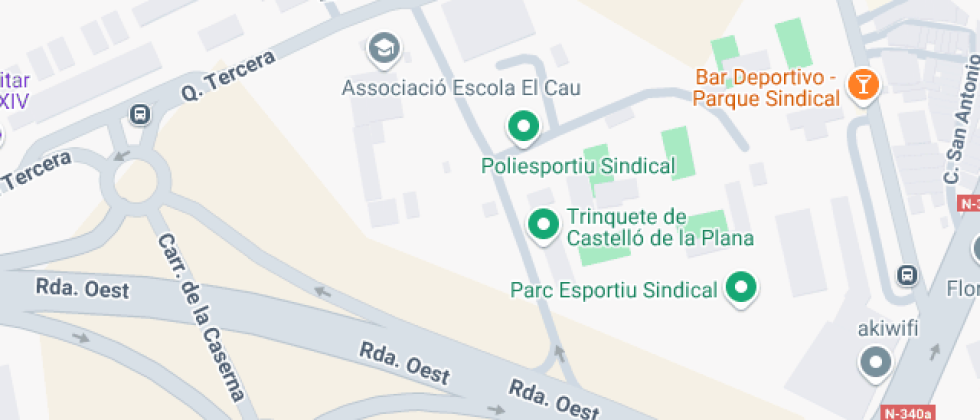
Task: Tap the Bar Deportivo - Parque Sindical marker
Action: click(x=861, y=85)
